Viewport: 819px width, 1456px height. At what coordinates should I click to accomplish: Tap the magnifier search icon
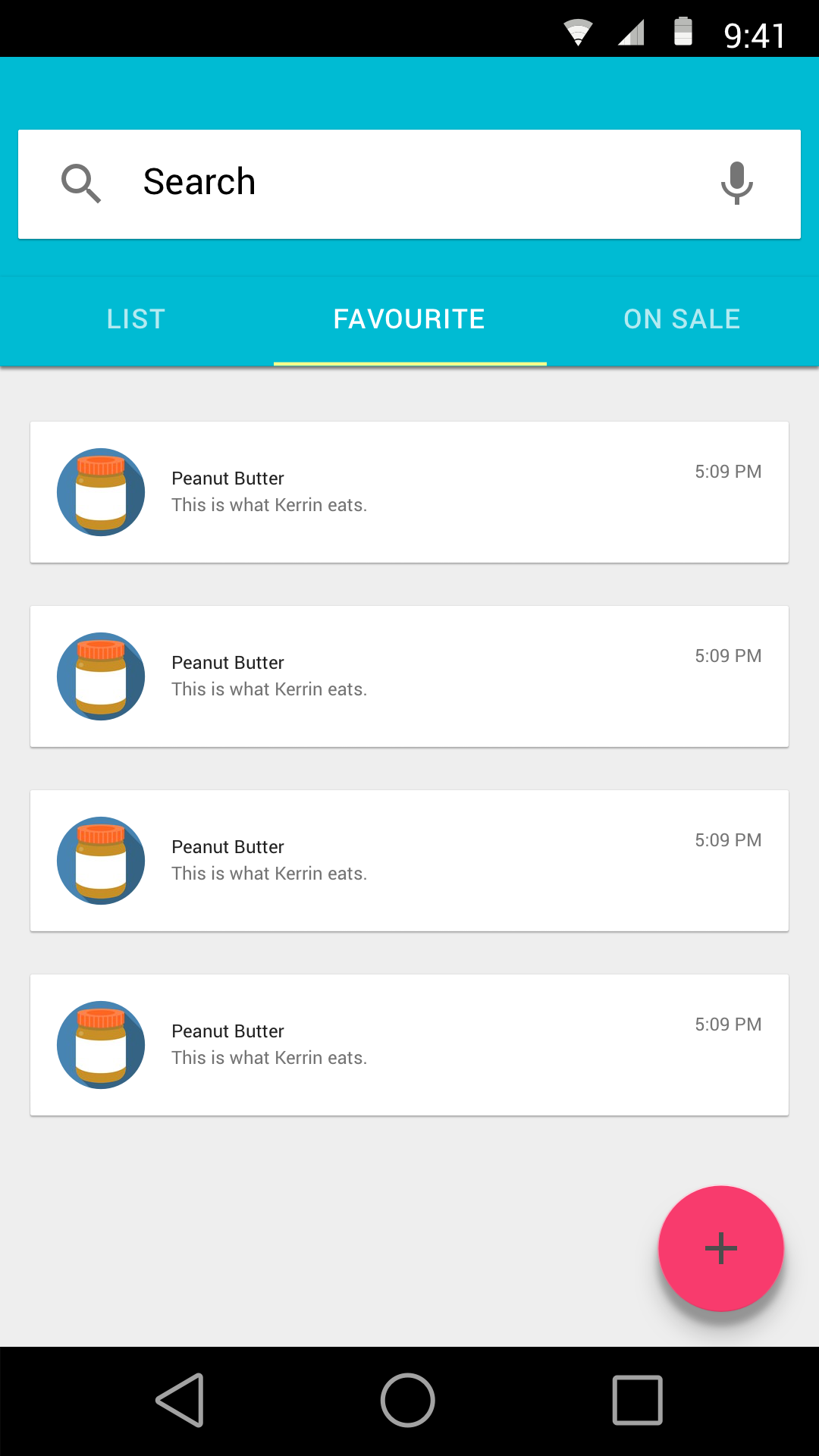tap(81, 184)
